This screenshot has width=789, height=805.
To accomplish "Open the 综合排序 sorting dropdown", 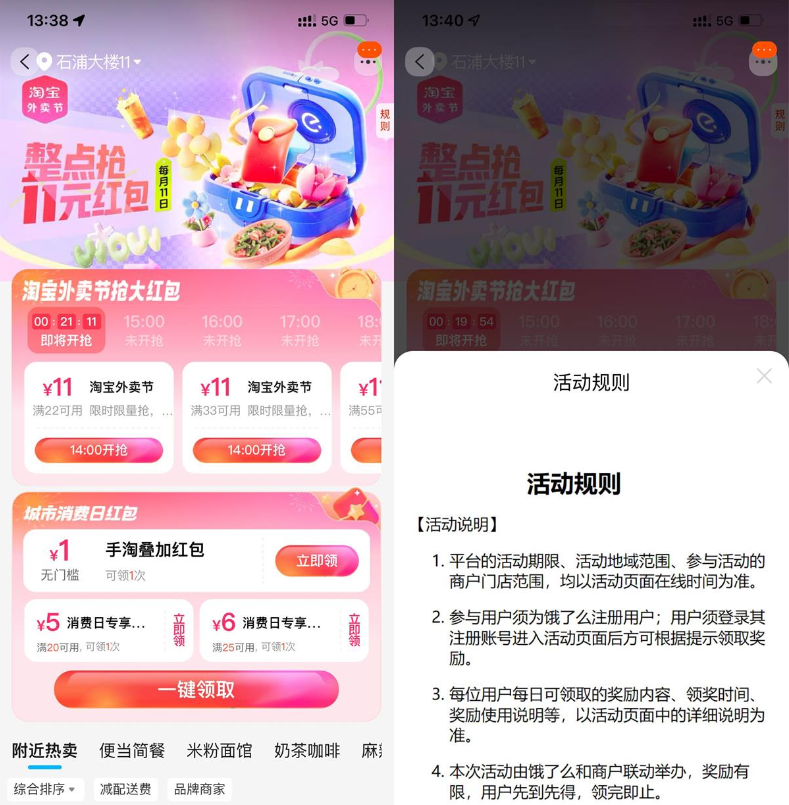I will (45, 789).
